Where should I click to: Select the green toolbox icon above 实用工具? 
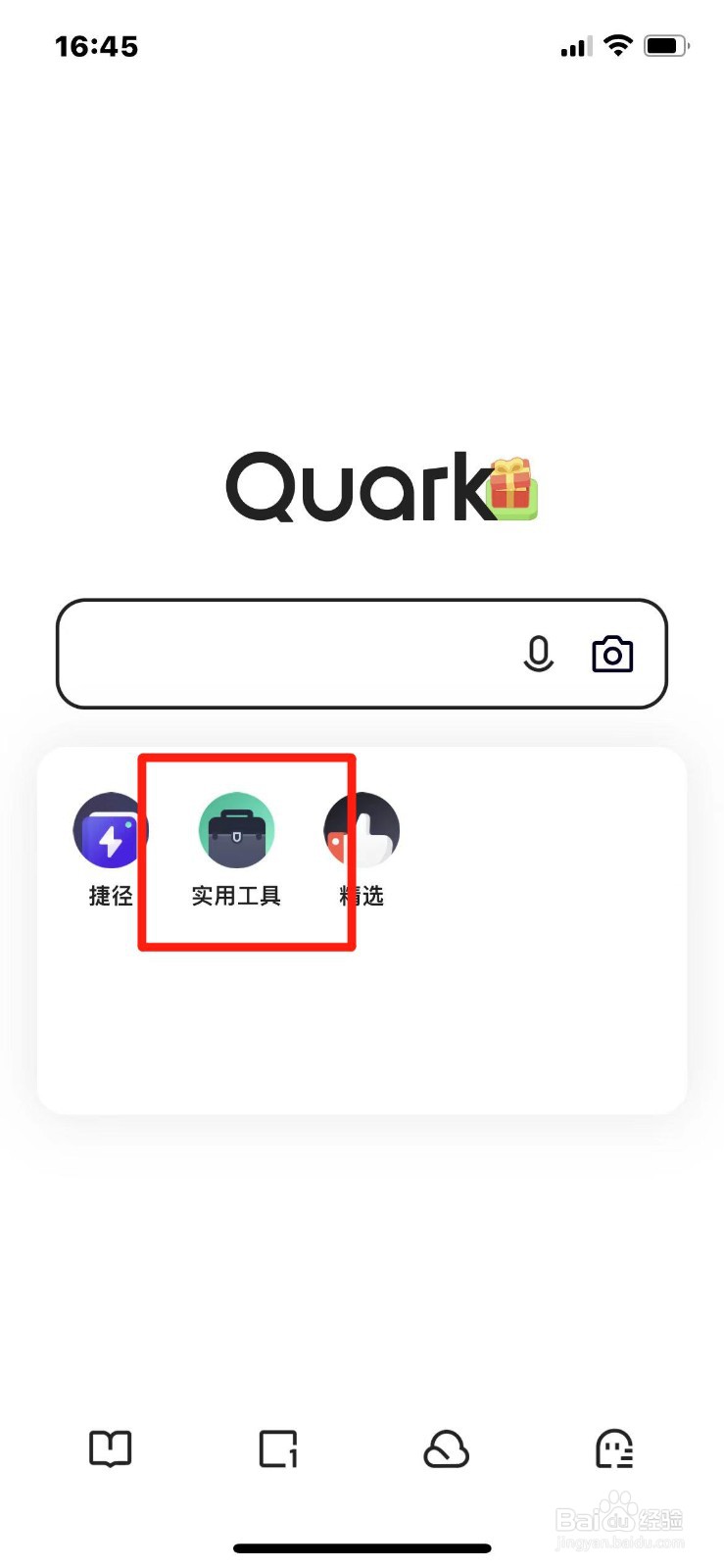pos(235,829)
